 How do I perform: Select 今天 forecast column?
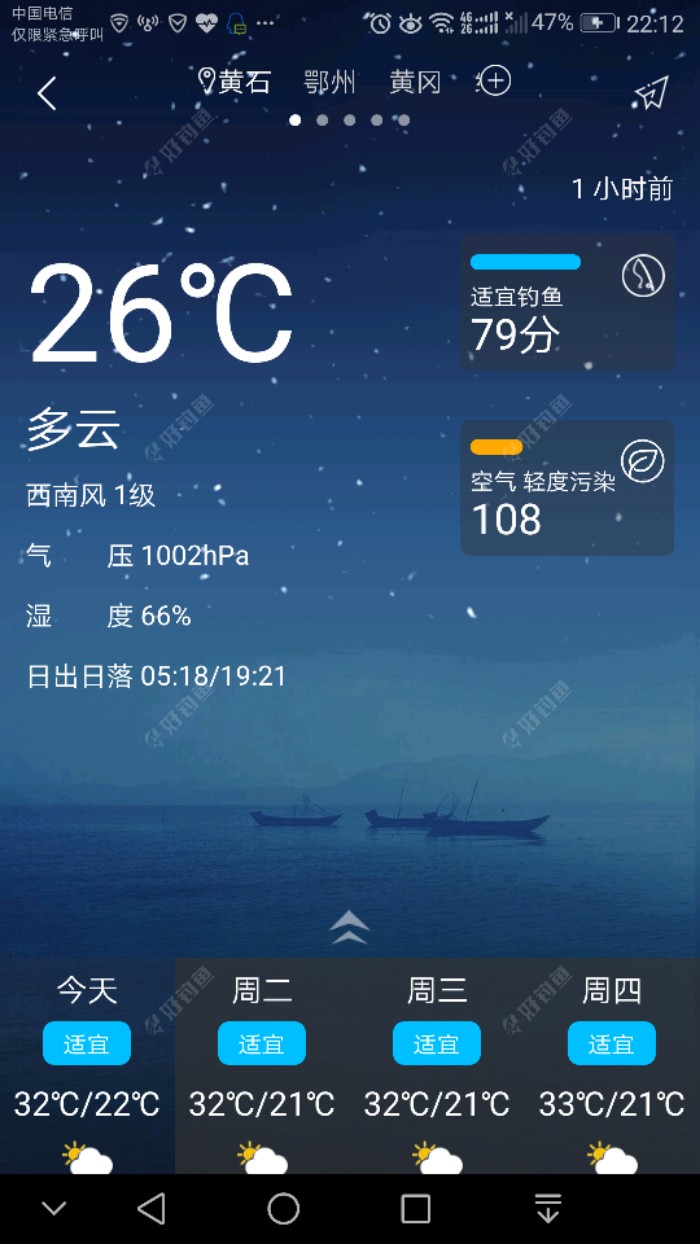point(87,1065)
